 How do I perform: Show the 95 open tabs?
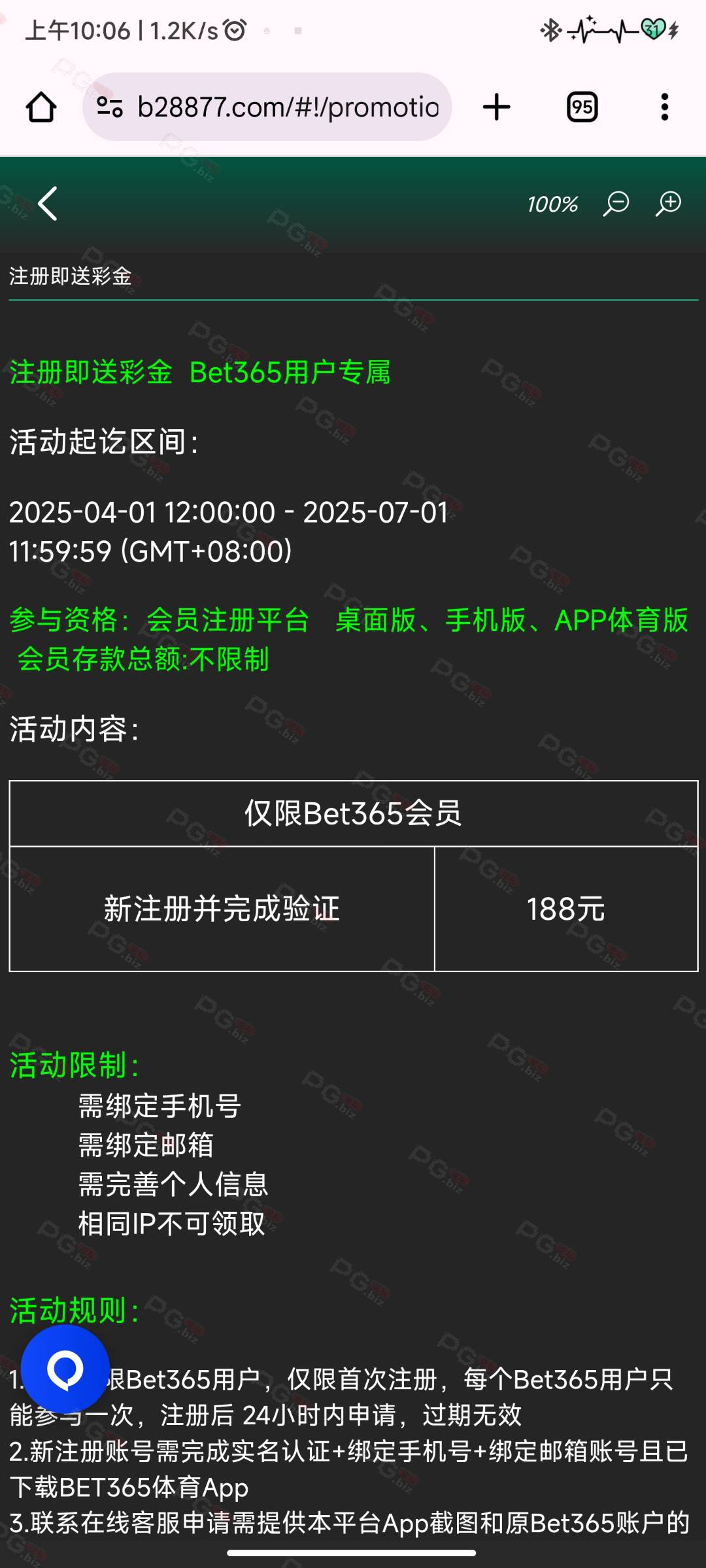(582, 107)
